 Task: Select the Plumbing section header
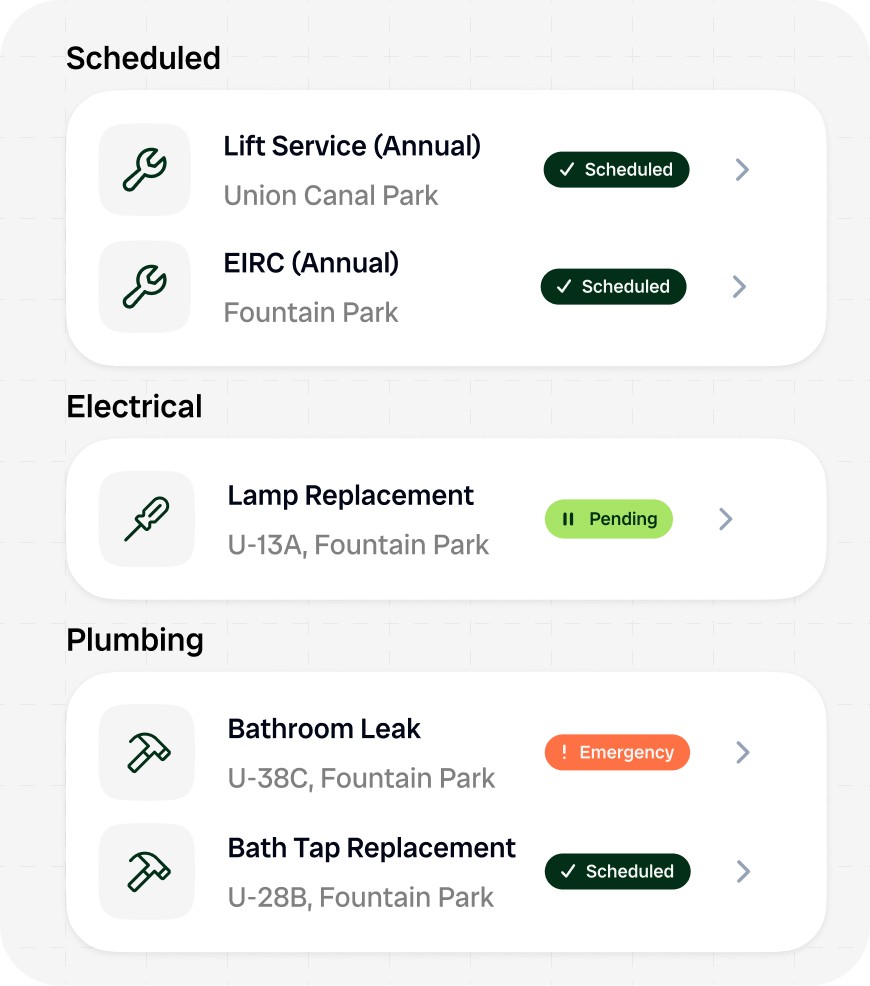tap(135, 641)
